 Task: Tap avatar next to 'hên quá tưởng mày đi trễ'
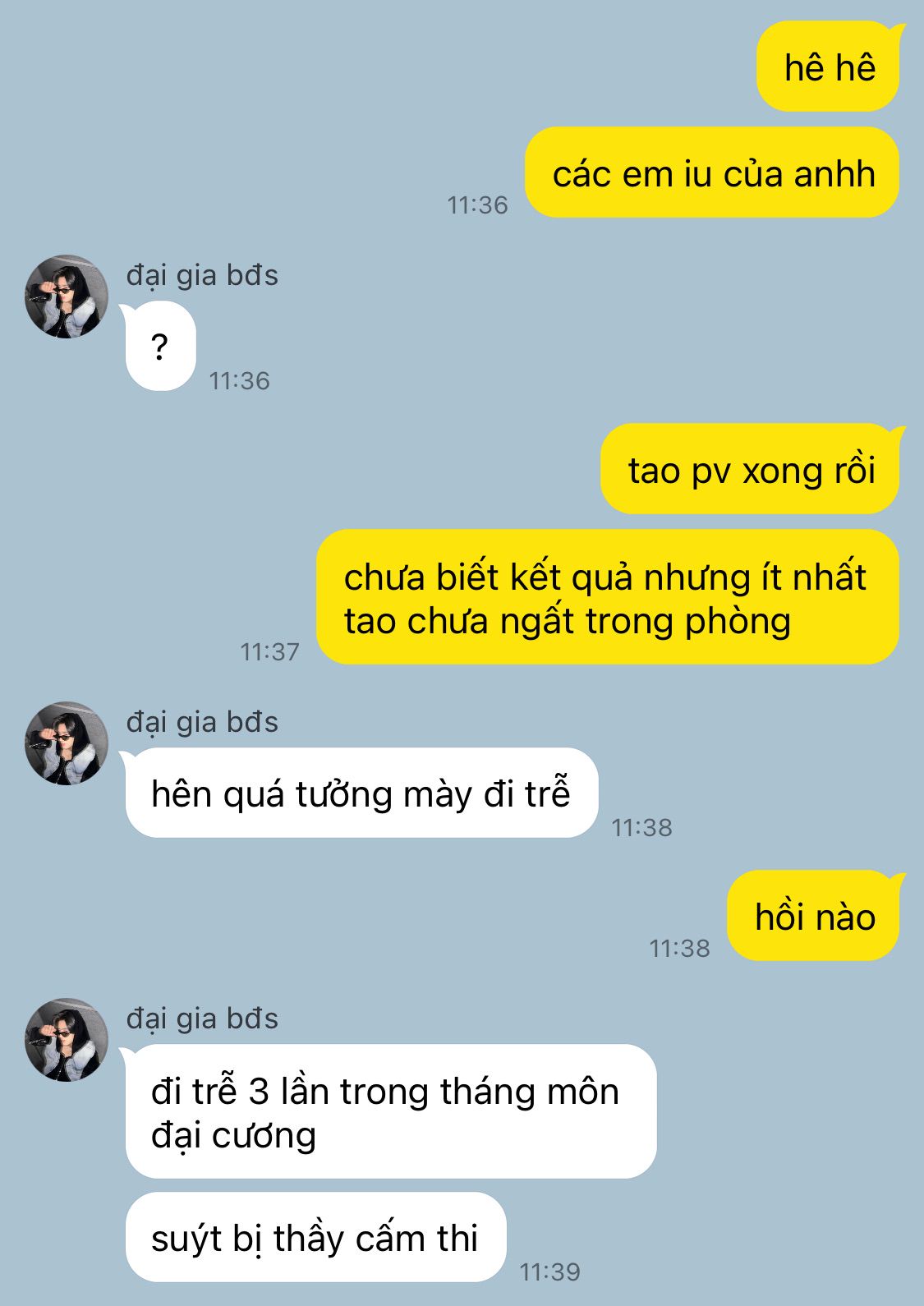pos(67,743)
